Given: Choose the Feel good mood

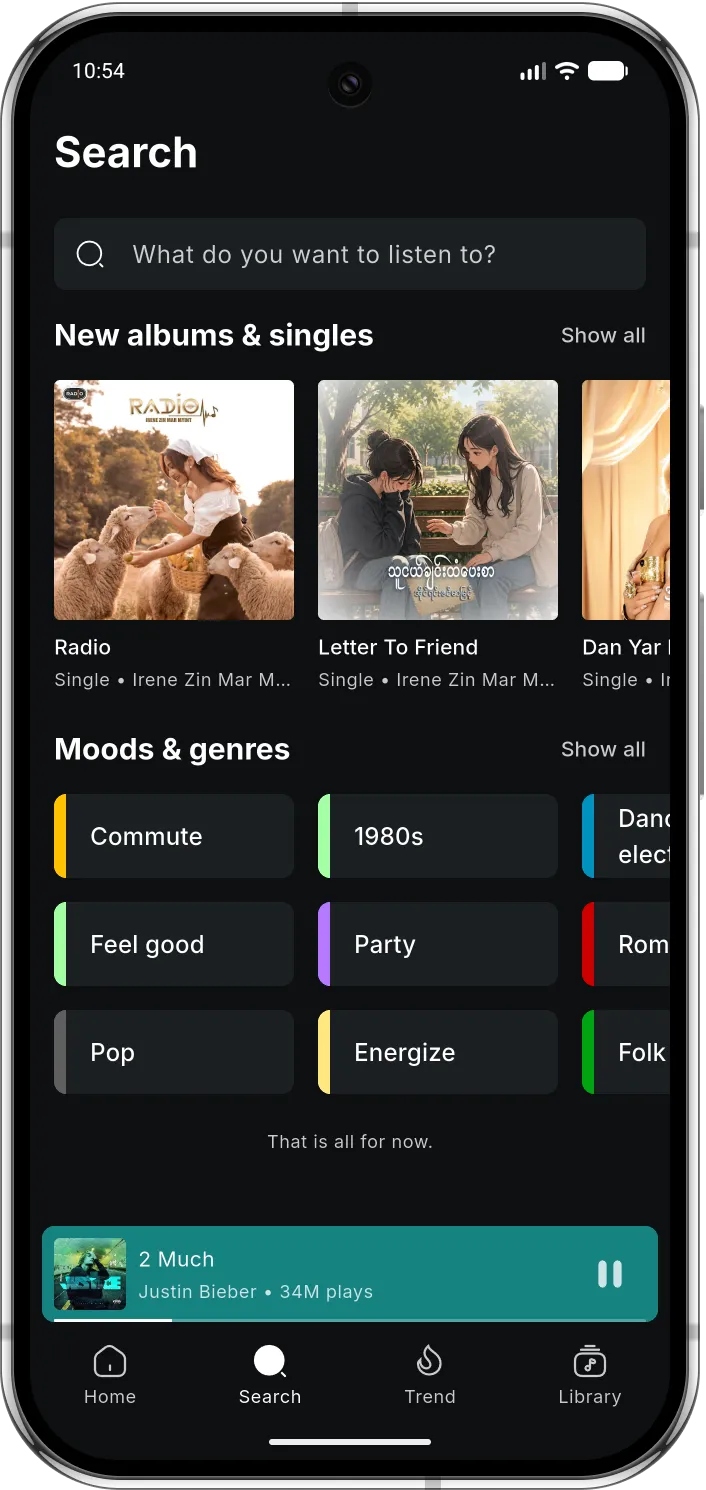Looking at the screenshot, I should 174,944.
